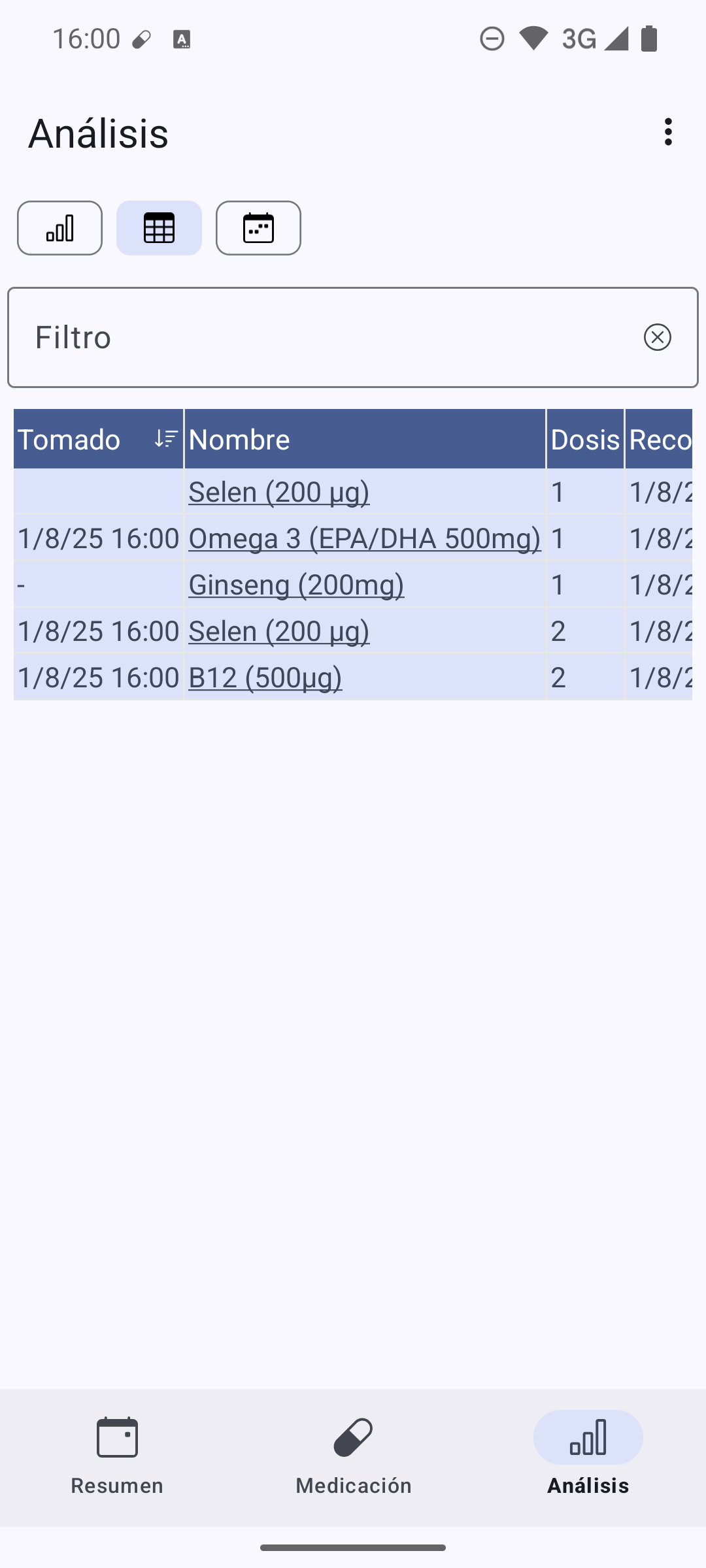706x1568 pixels.
Task: Switch to the calendar view
Action: pos(258,228)
